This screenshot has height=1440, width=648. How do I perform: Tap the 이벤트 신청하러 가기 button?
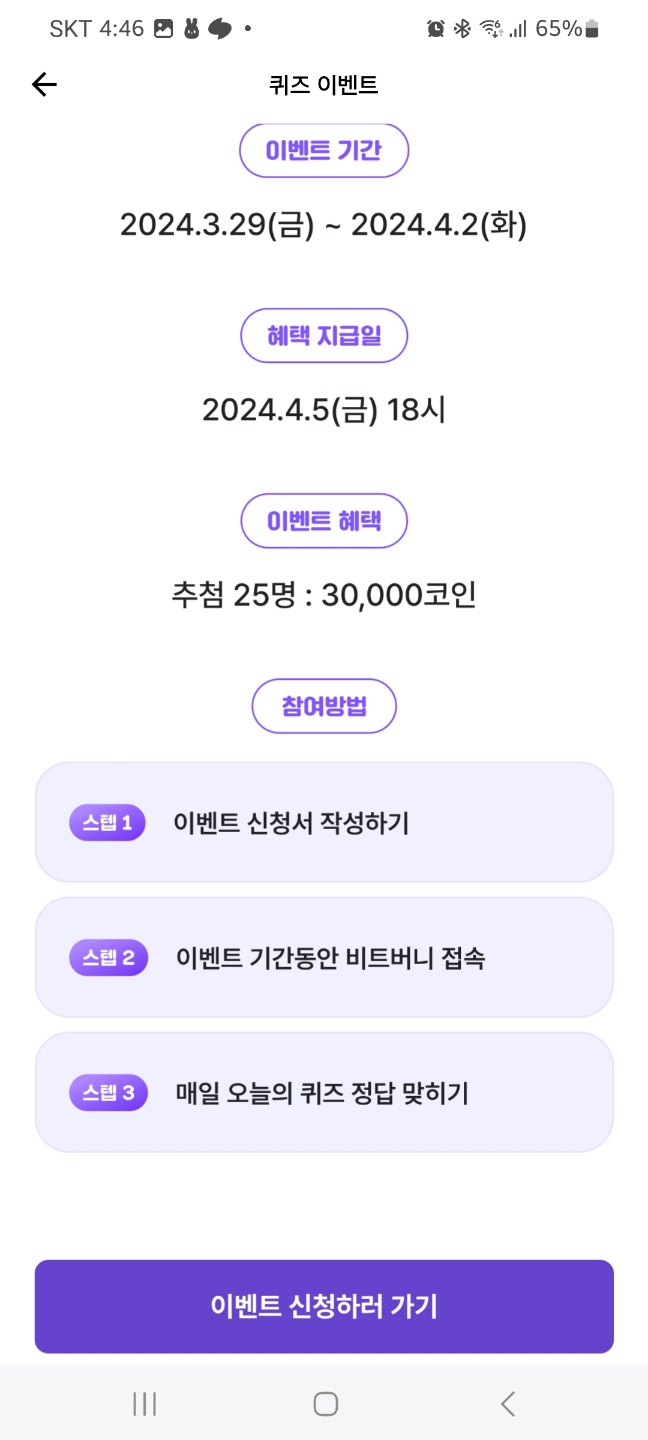(x=324, y=1306)
